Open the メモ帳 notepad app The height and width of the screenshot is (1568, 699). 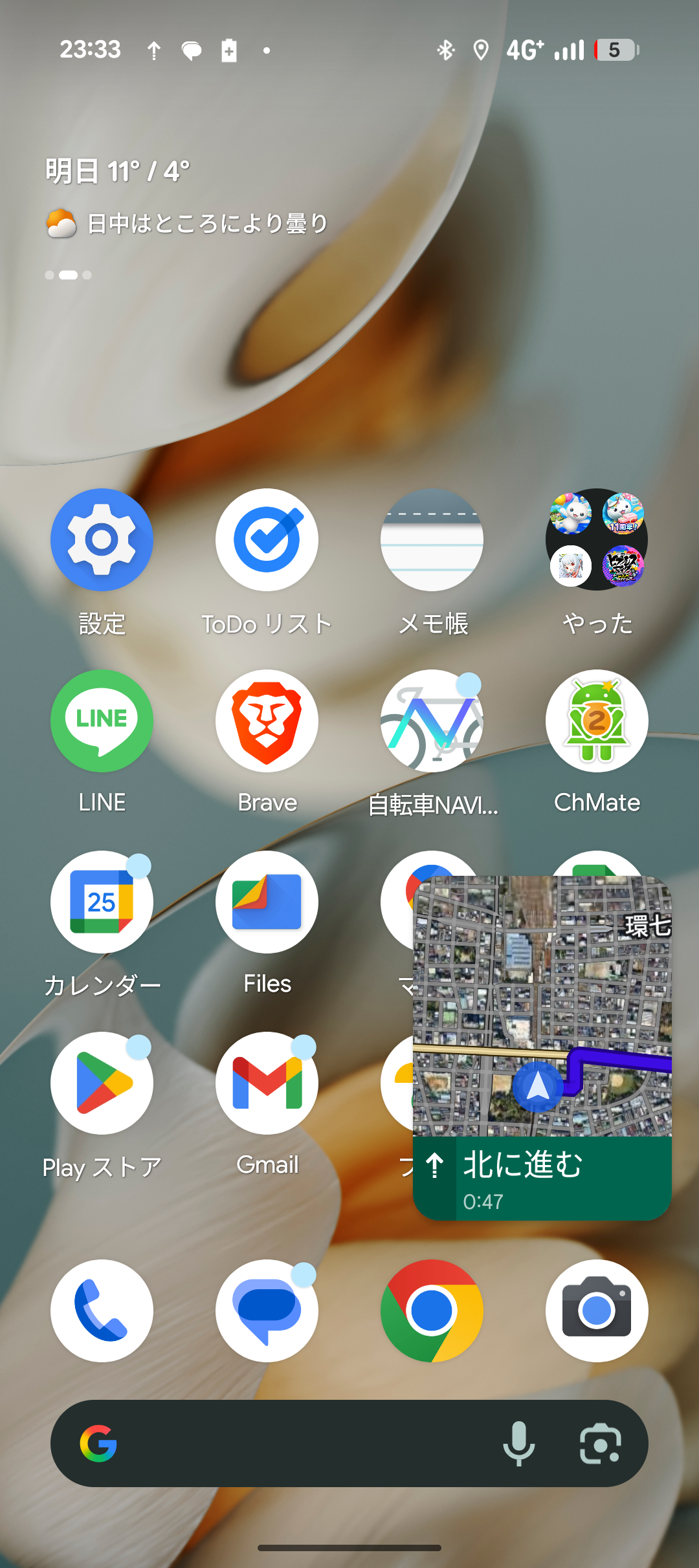[432, 539]
